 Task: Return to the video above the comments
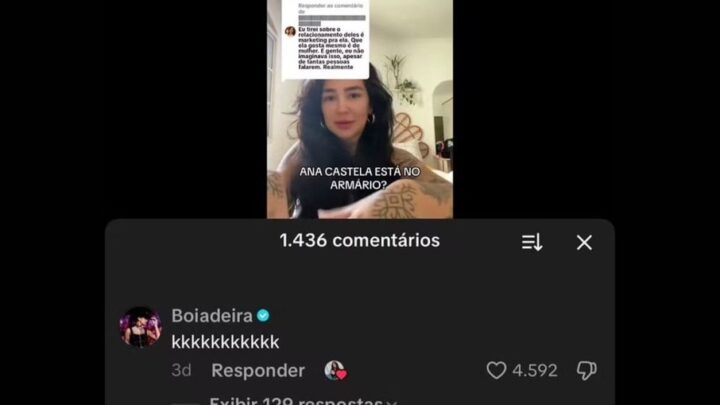point(359,110)
